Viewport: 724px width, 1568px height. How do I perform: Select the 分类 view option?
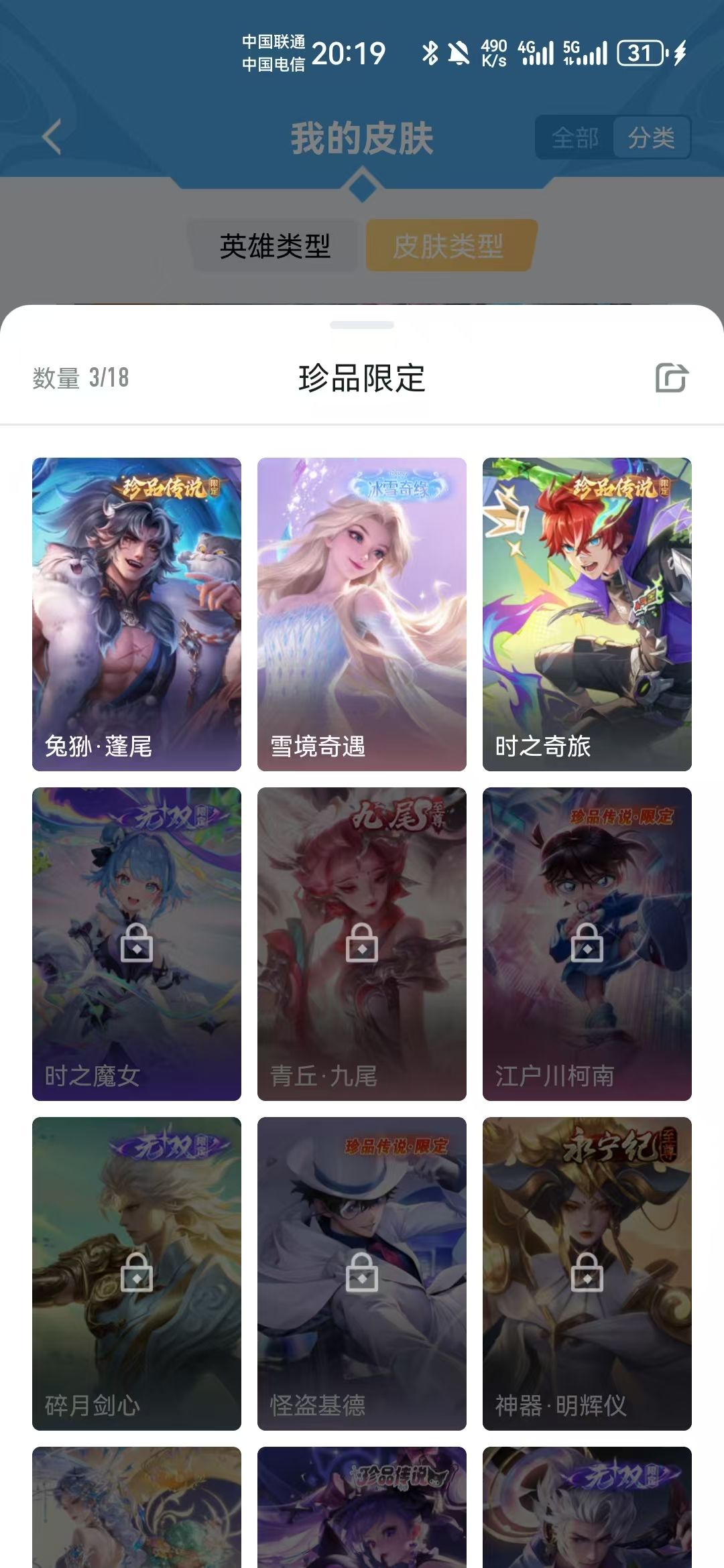coord(651,138)
